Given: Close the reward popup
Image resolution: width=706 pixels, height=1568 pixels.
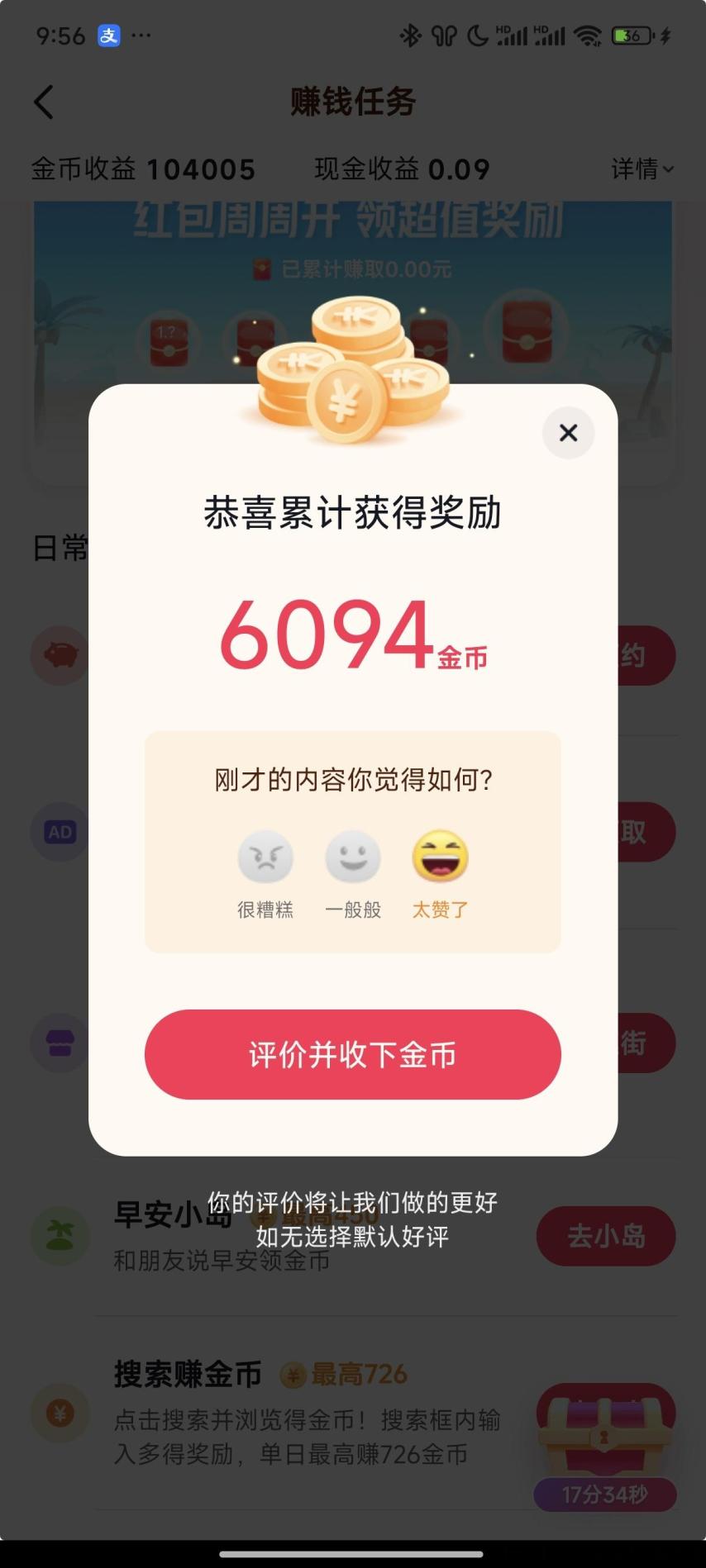Looking at the screenshot, I should [568, 432].
